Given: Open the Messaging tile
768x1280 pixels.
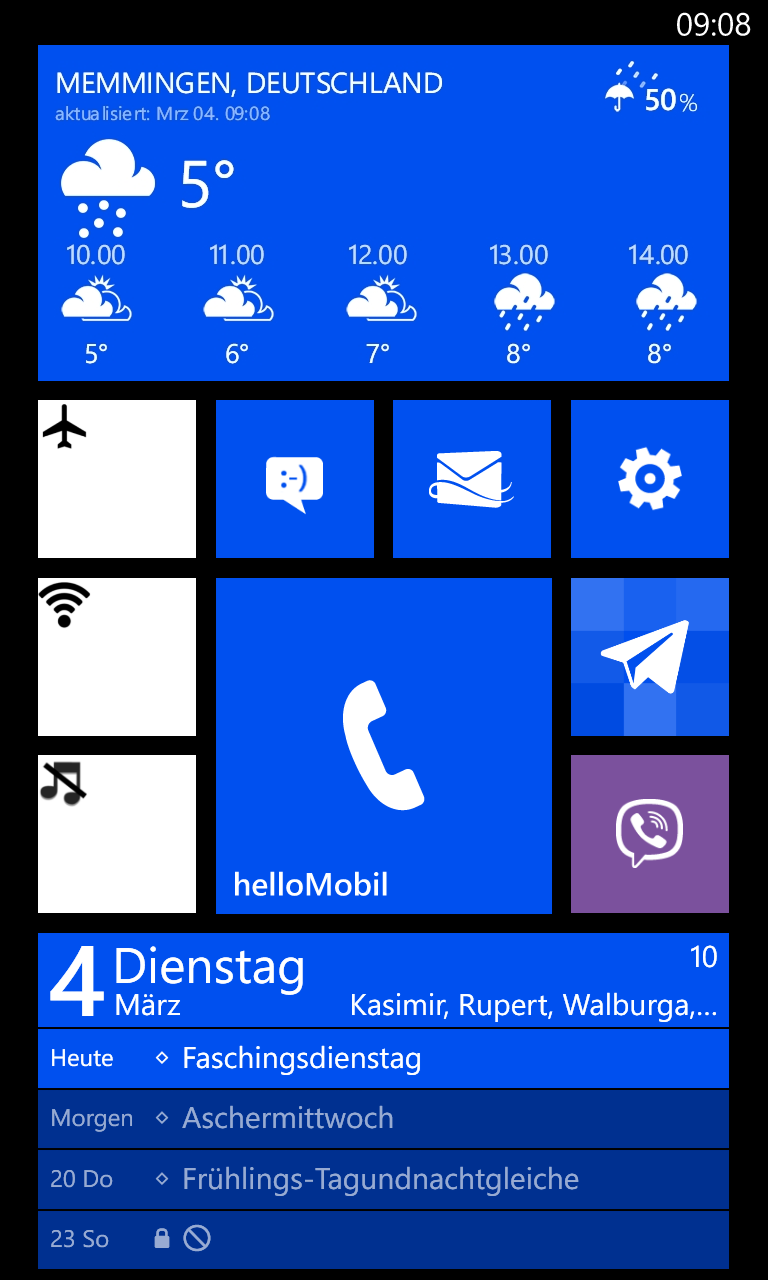Looking at the screenshot, I should (295, 479).
